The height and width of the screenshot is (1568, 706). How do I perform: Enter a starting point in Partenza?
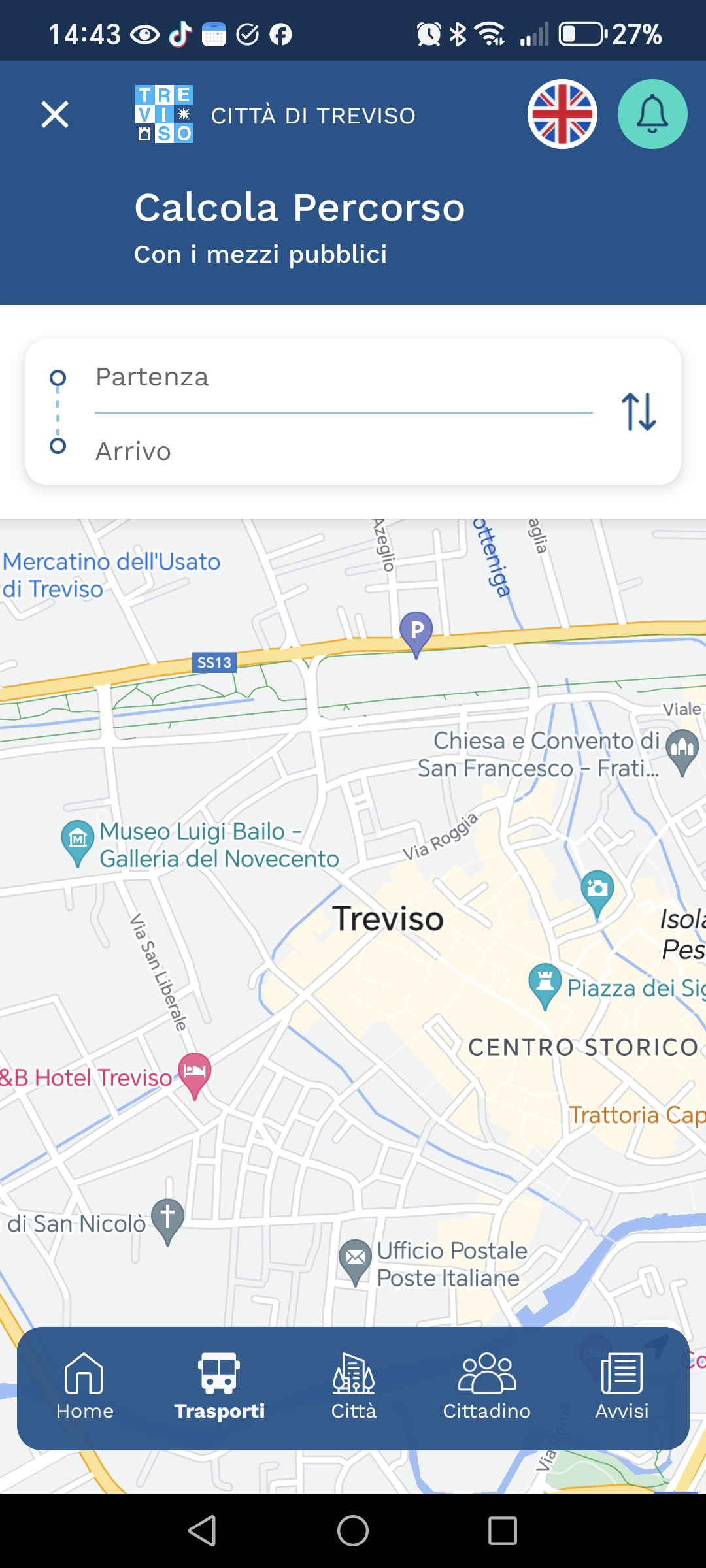point(344,378)
